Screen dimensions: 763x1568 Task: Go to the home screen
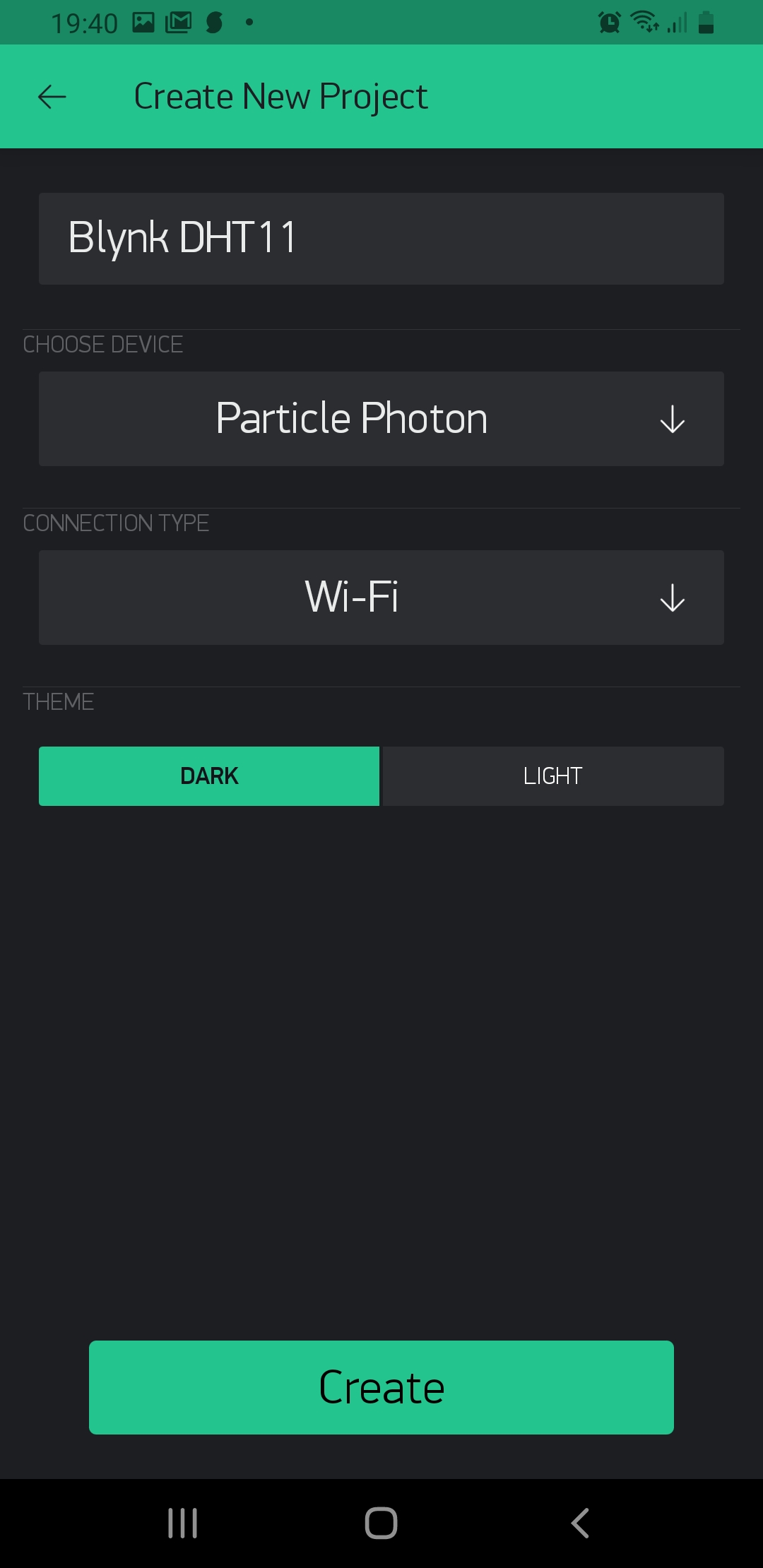pos(381,1523)
